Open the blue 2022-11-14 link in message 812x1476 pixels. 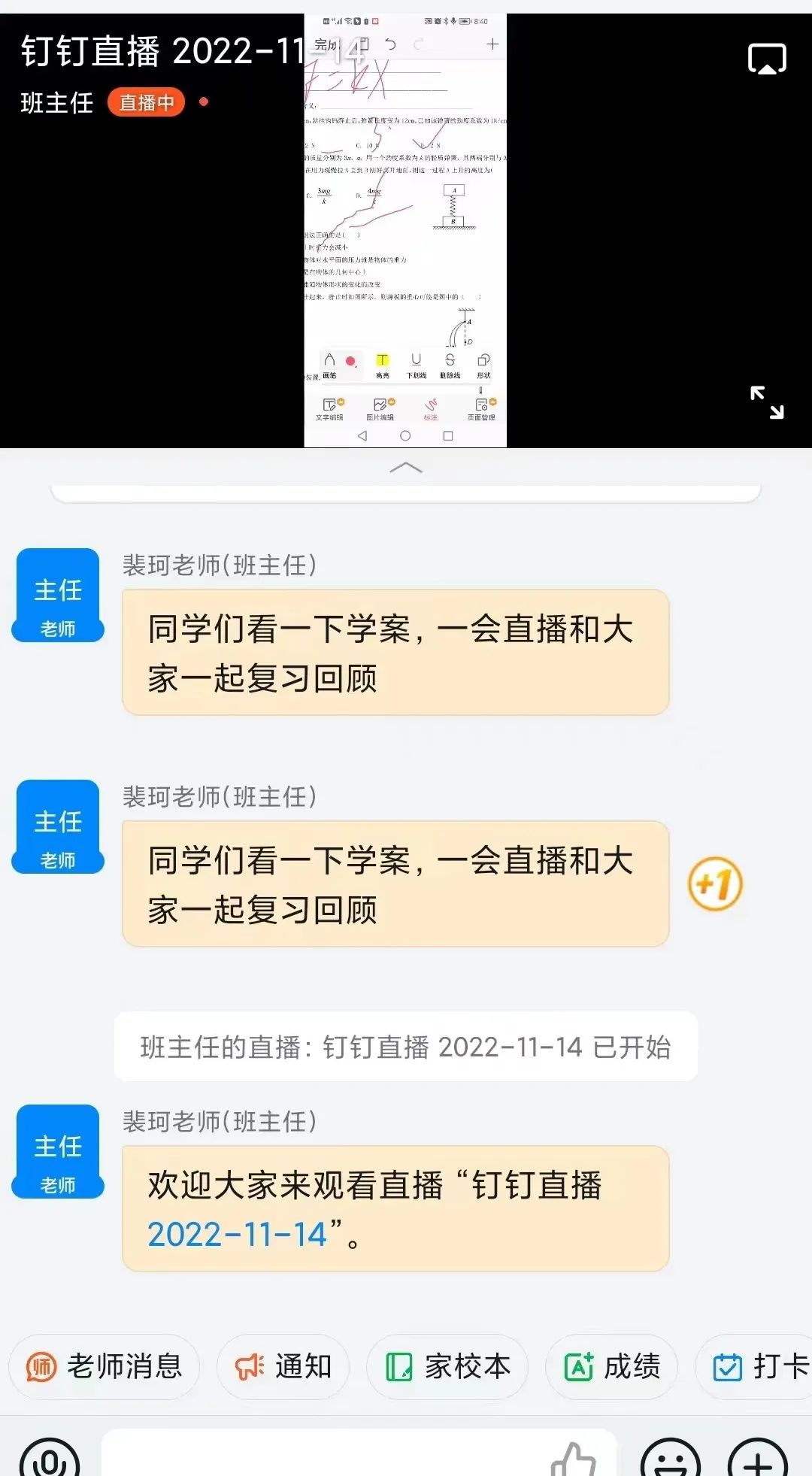237,1235
